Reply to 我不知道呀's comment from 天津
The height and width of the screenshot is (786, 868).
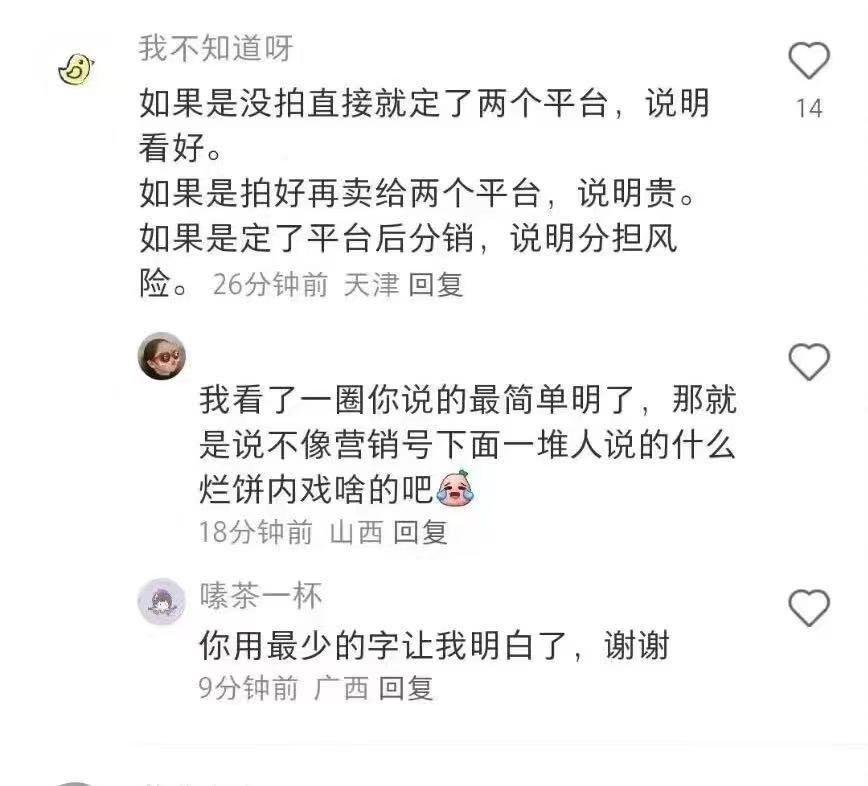pyautogui.click(x=437, y=285)
